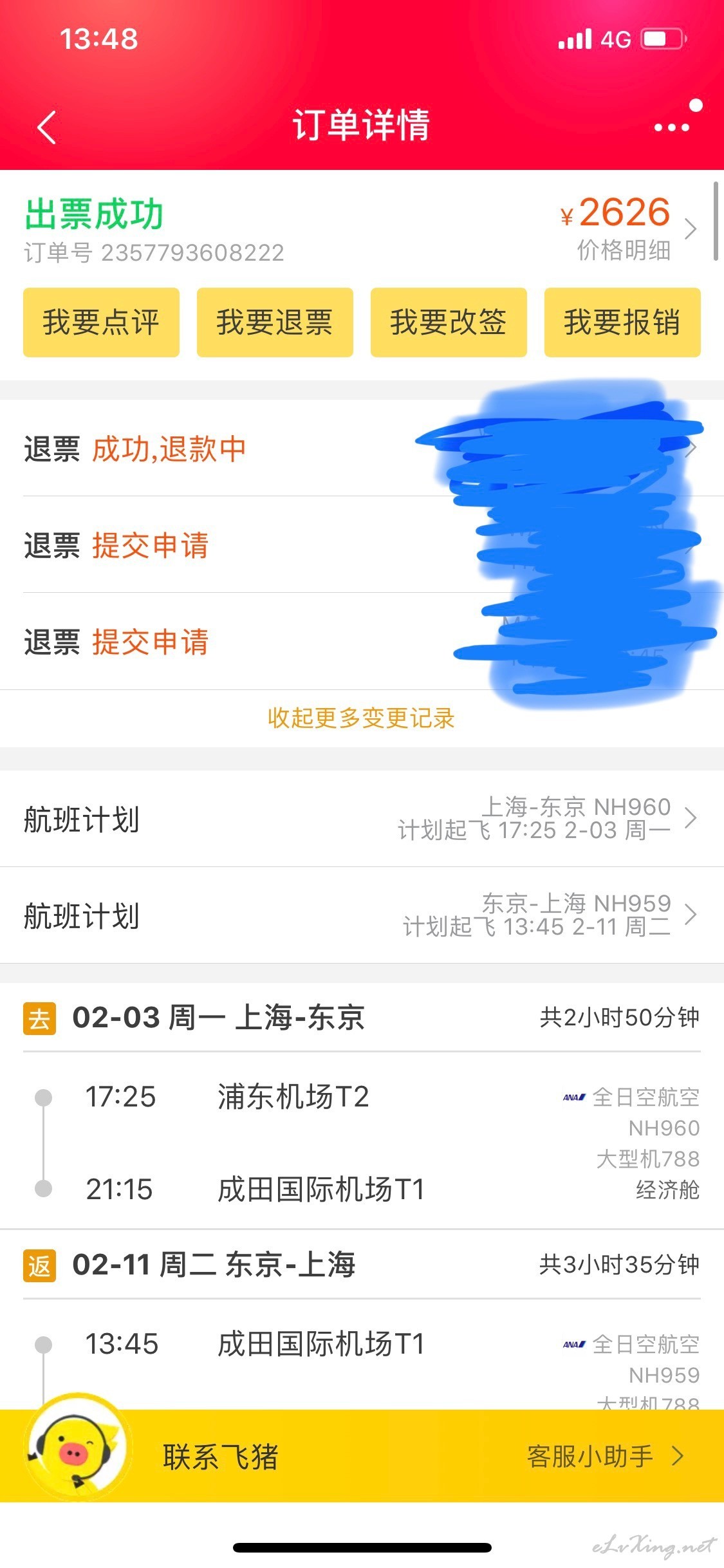This screenshot has height=1568, width=724.
Task: Tap 联系飞猪 to contact support
Action: (x=220, y=1456)
